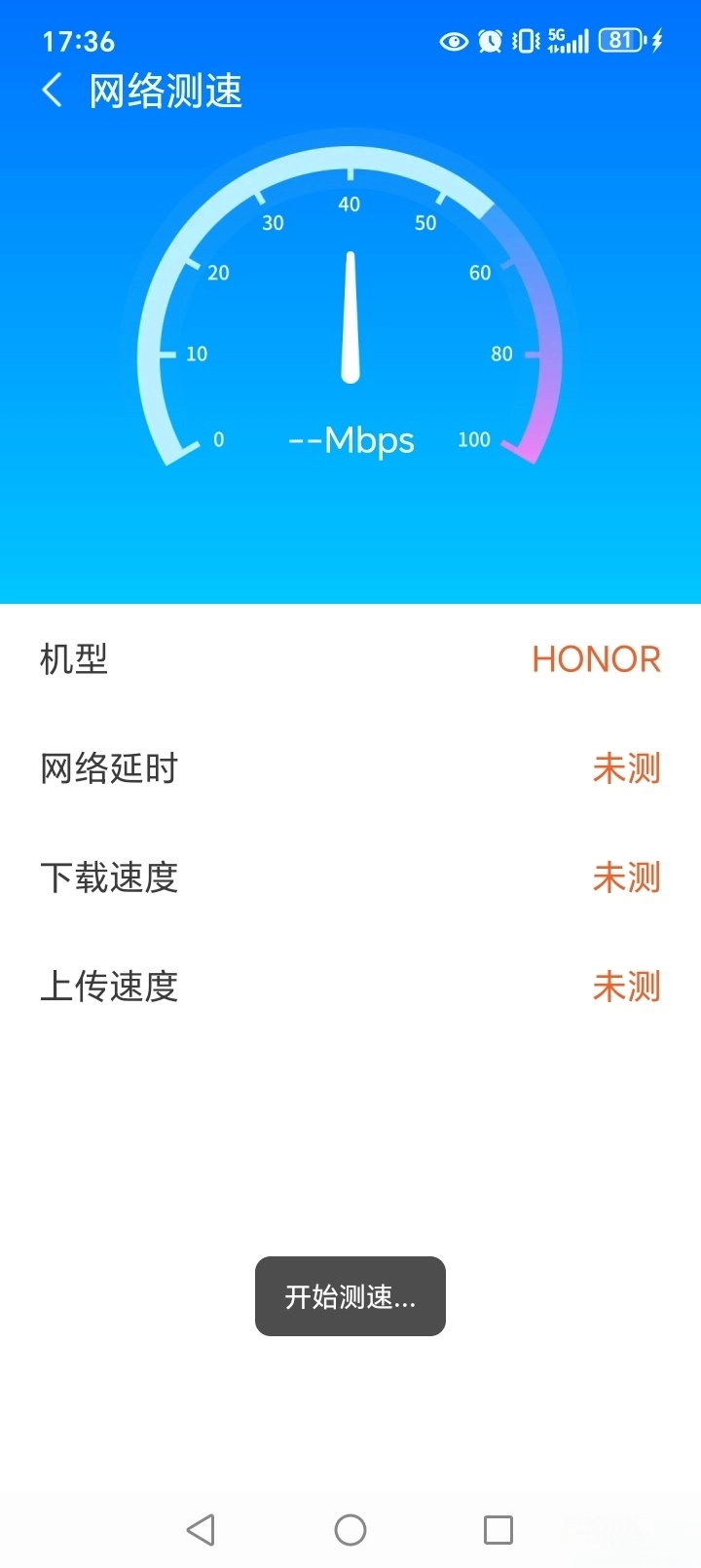701x1568 pixels.
Task: Tap the 未测 status next to 网络延时
Action: tap(628, 769)
